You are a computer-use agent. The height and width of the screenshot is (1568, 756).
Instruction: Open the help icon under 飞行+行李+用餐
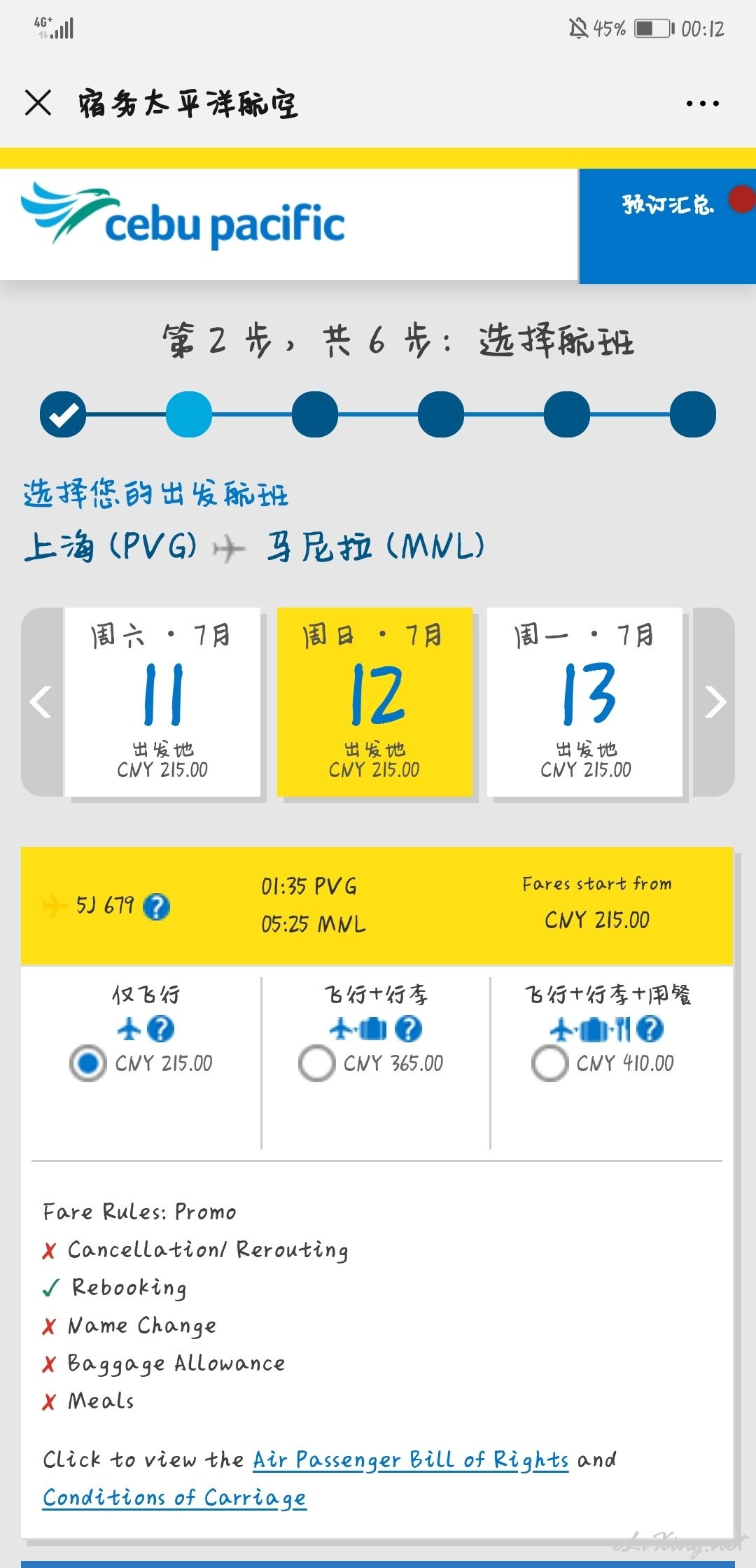(650, 1029)
